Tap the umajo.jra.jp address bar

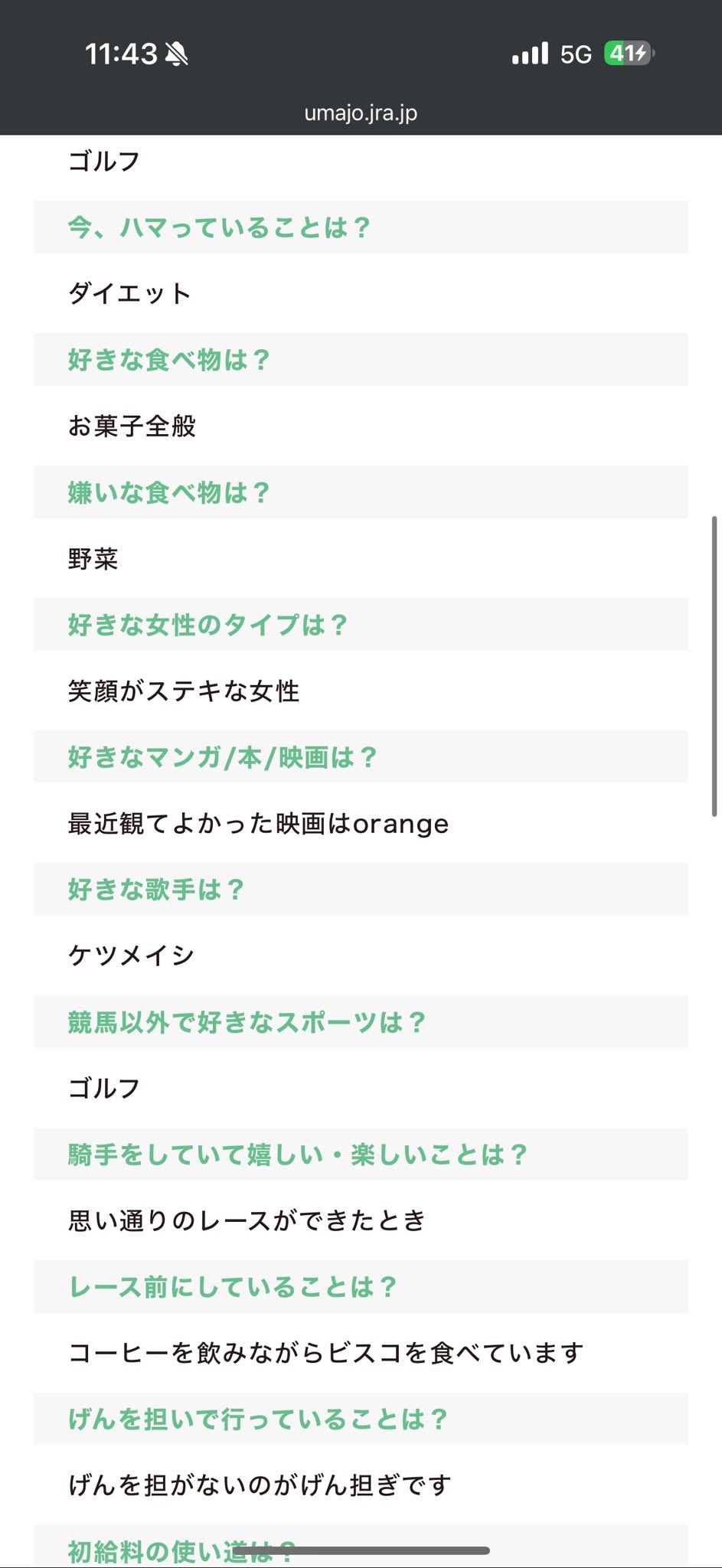tap(361, 113)
